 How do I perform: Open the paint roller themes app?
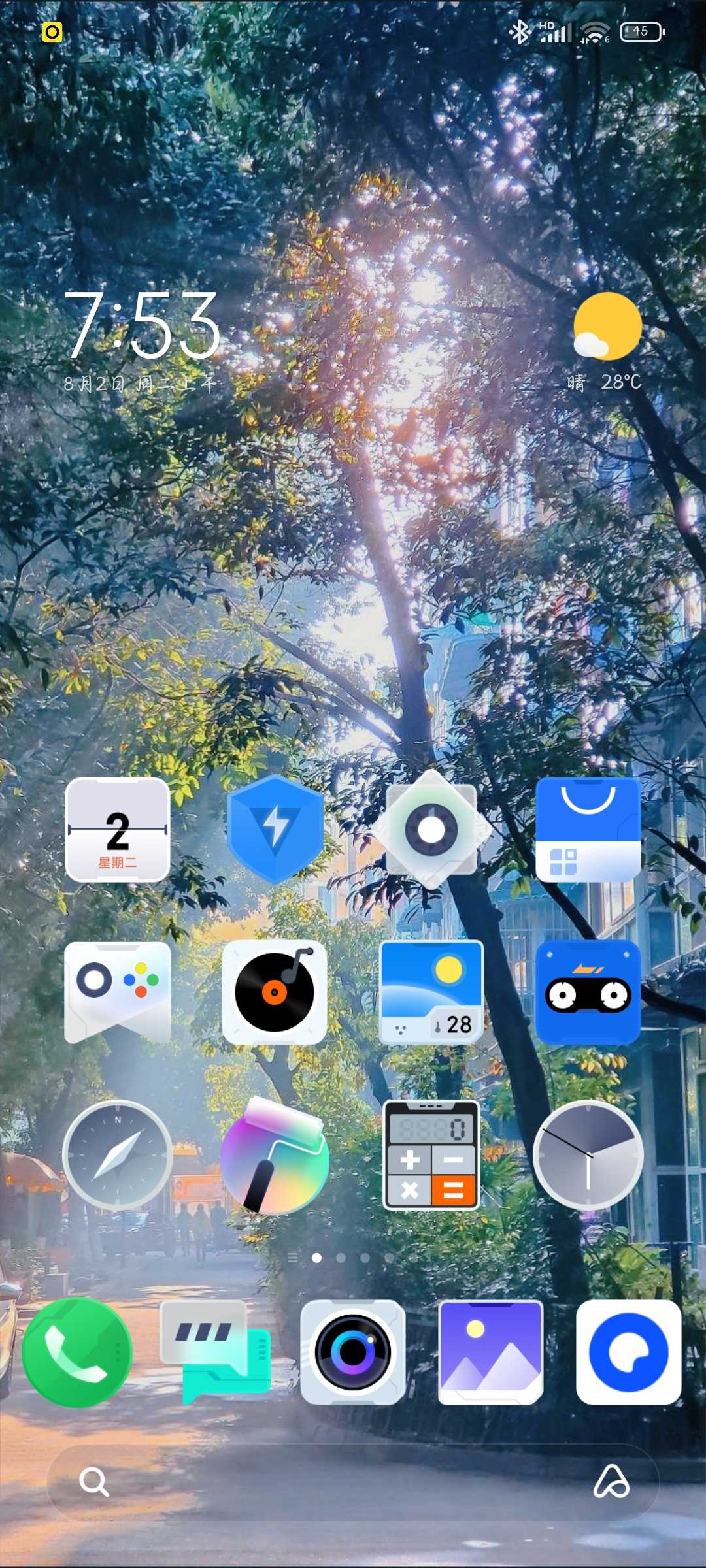(x=275, y=1155)
